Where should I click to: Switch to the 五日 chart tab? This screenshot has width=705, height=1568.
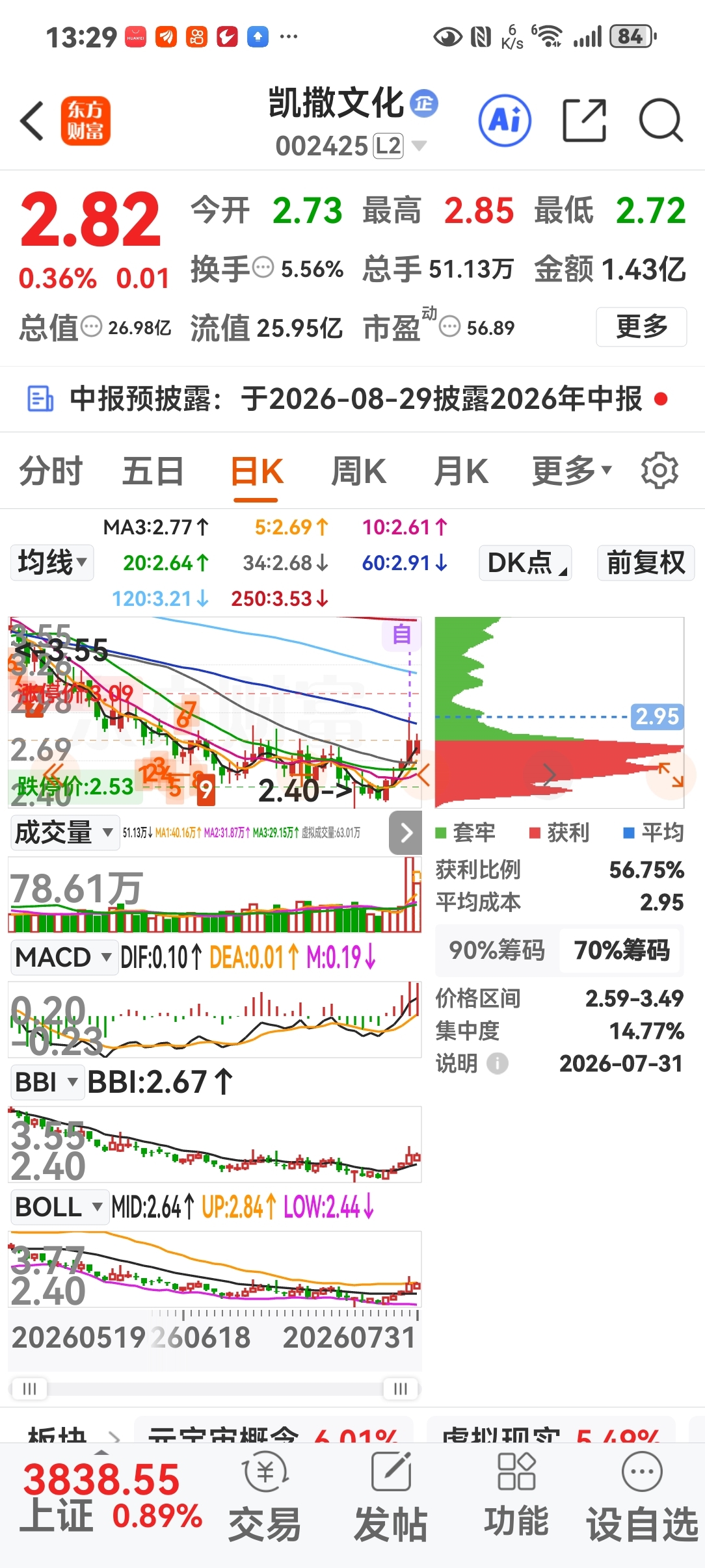(153, 471)
